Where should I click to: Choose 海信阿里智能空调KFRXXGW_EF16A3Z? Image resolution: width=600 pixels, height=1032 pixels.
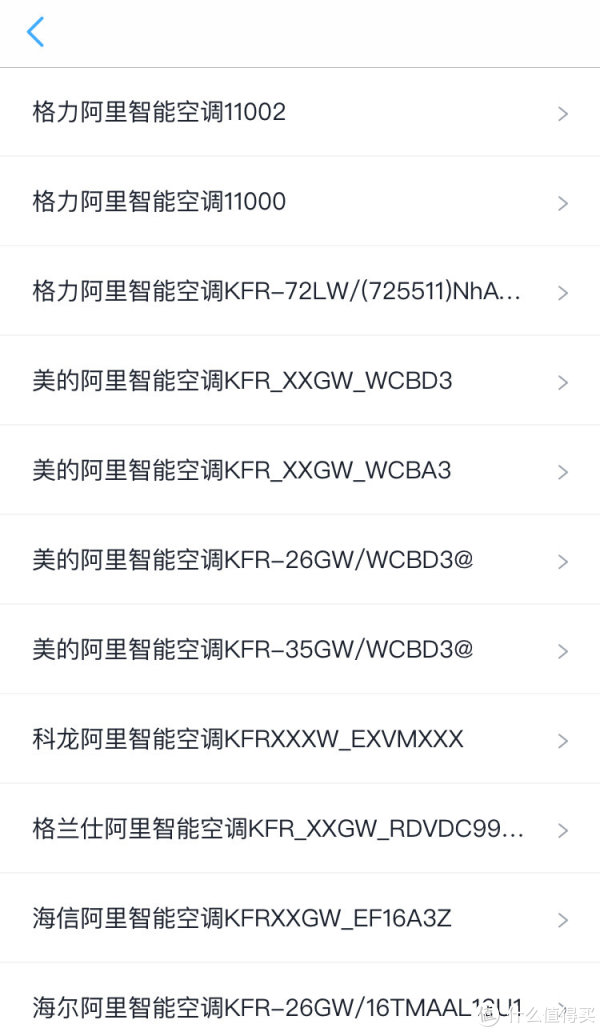(300, 917)
